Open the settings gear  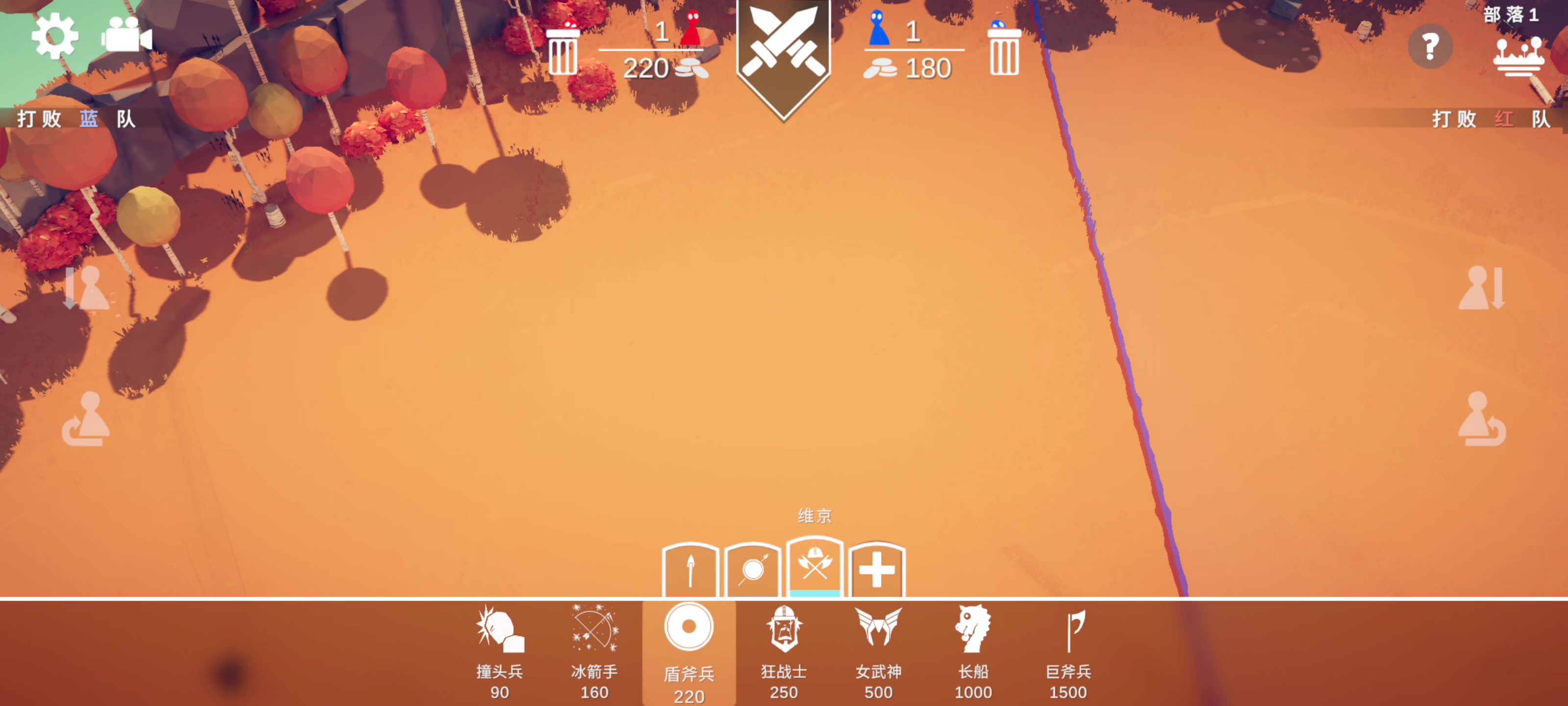55,36
